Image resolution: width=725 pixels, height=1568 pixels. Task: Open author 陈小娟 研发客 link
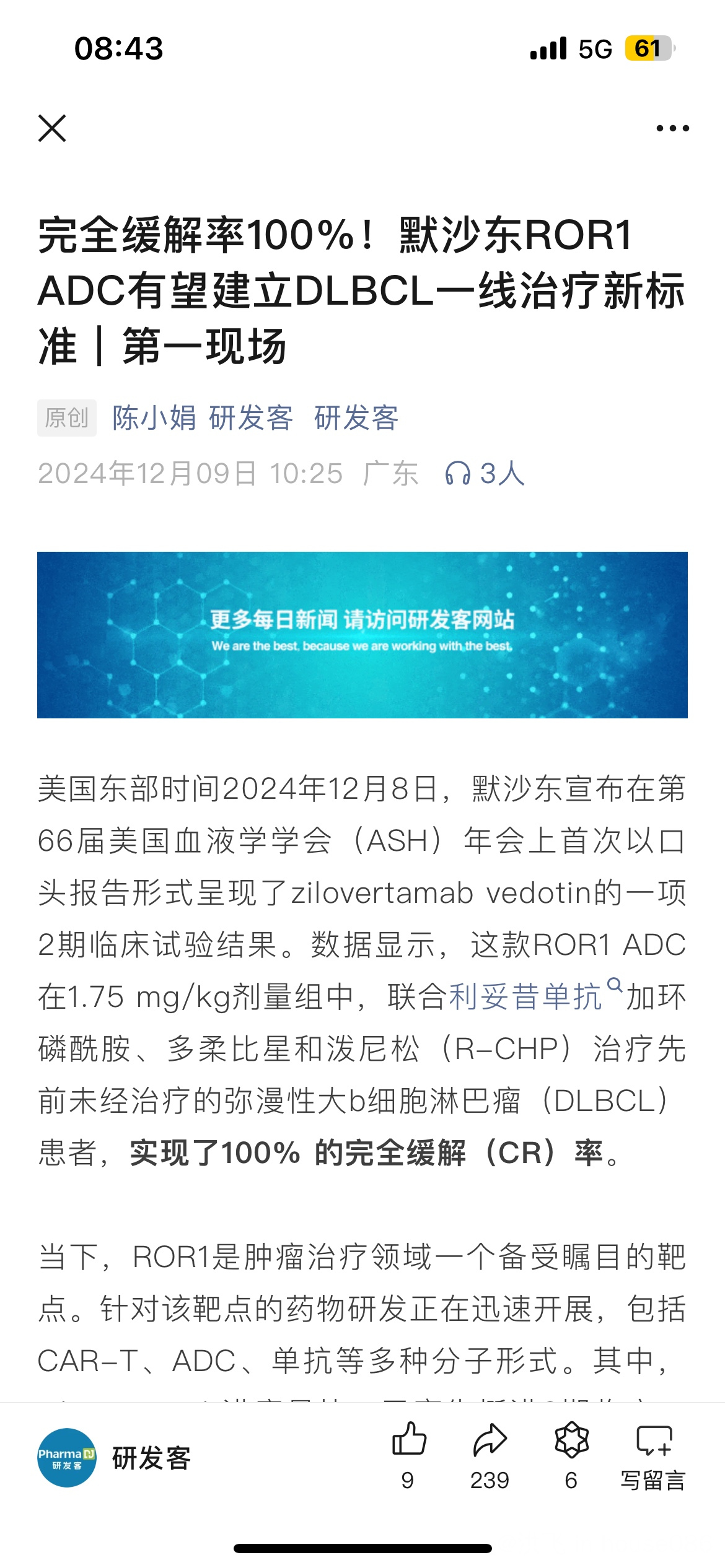(x=203, y=418)
